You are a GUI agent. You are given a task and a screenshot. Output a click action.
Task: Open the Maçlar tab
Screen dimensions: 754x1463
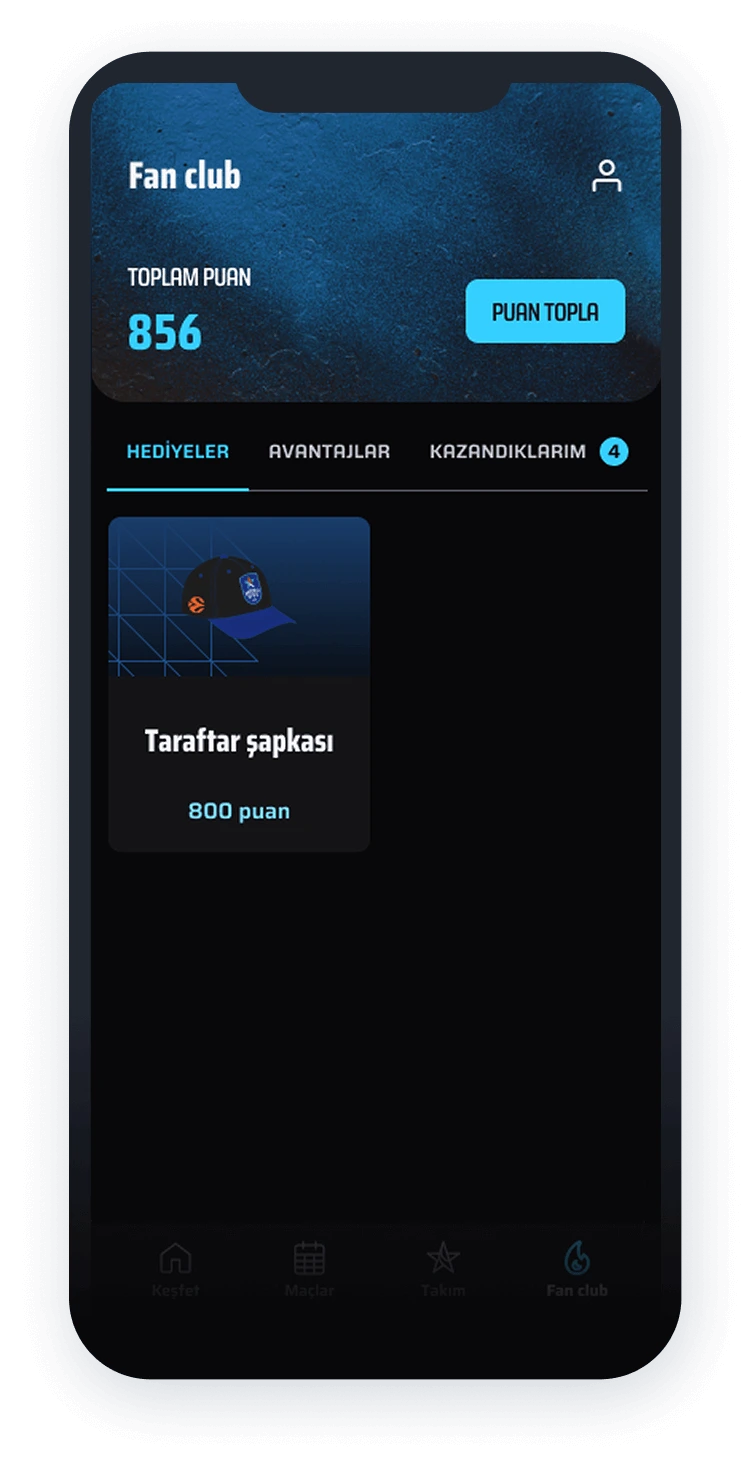[309, 1269]
